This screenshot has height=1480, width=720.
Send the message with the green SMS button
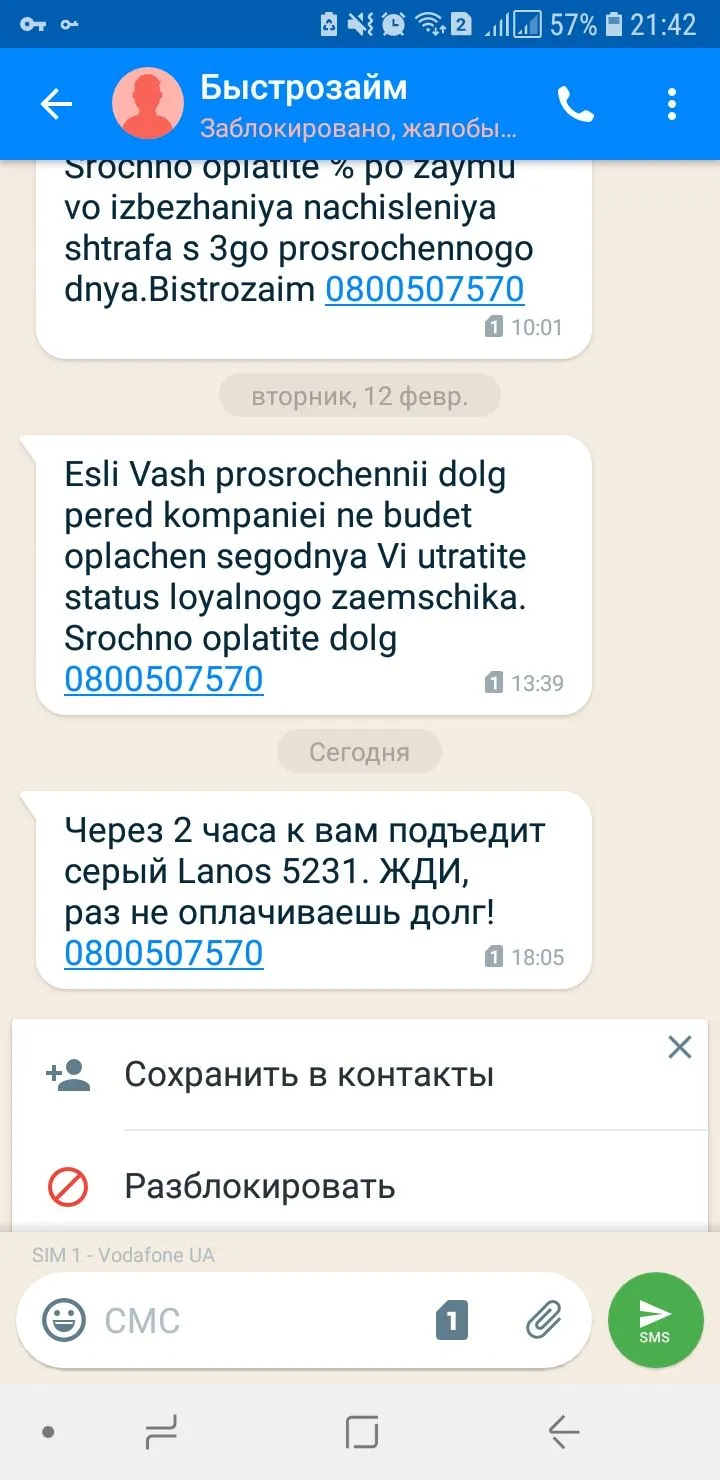[655, 1319]
